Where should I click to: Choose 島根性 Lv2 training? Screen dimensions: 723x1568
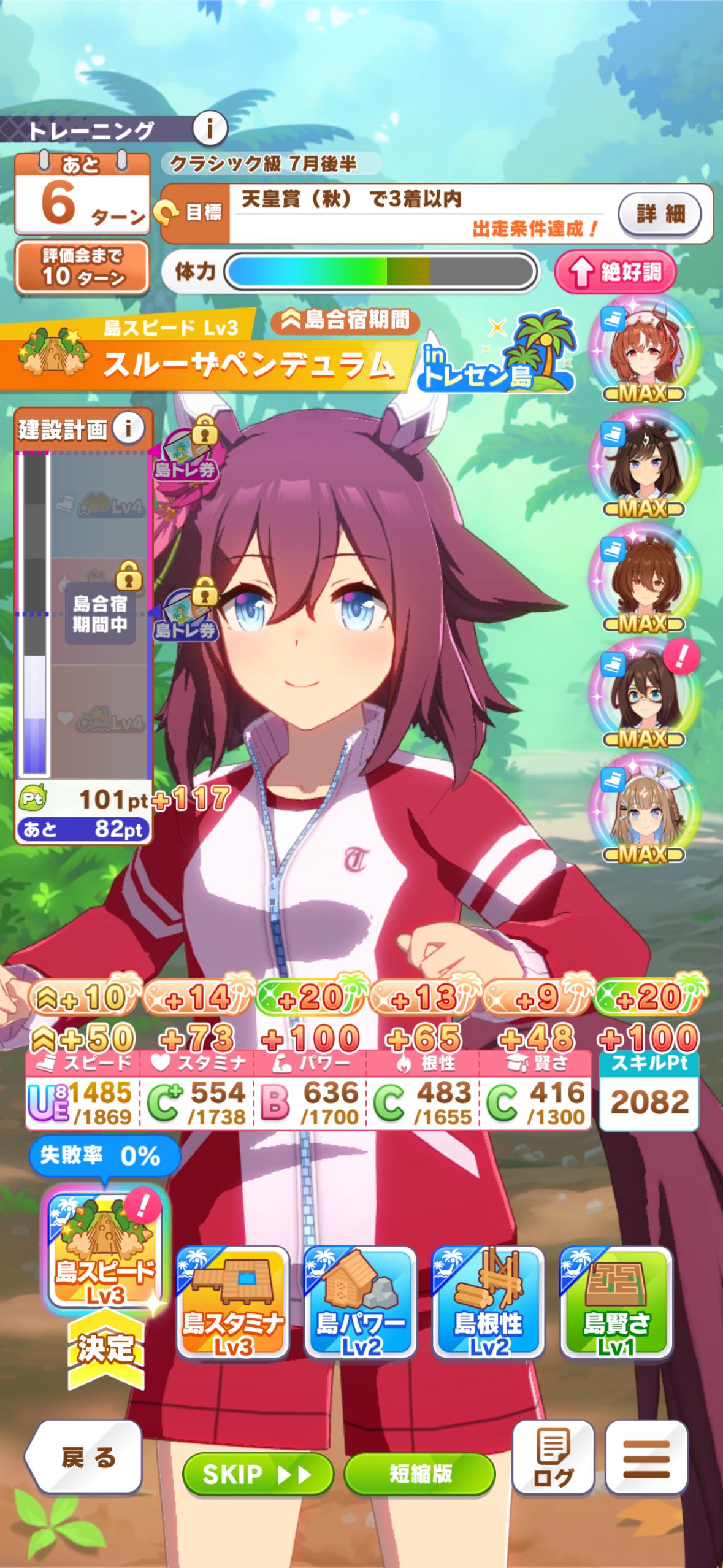point(489,1302)
